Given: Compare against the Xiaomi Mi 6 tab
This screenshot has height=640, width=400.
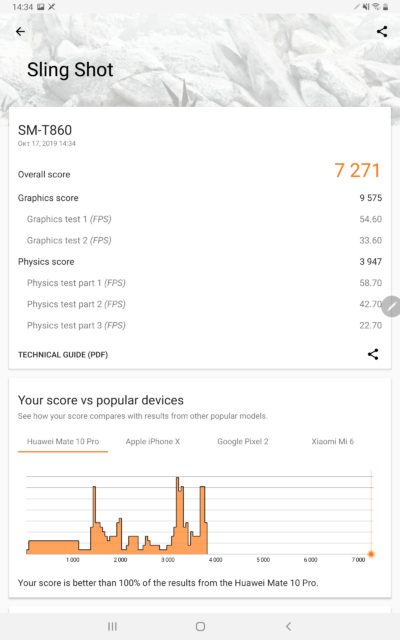Looking at the screenshot, I should (x=333, y=442).
